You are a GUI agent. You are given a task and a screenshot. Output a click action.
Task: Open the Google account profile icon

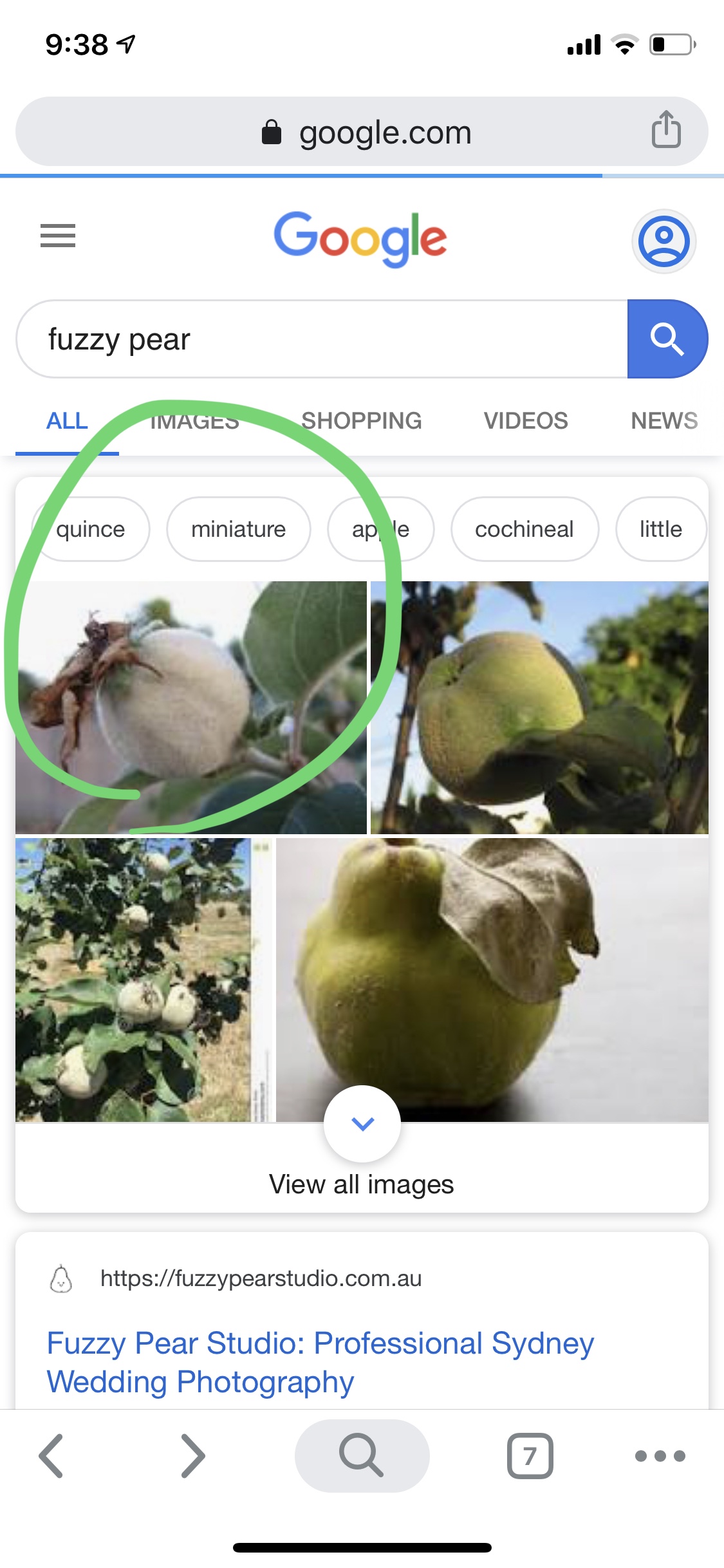coord(664,241)
